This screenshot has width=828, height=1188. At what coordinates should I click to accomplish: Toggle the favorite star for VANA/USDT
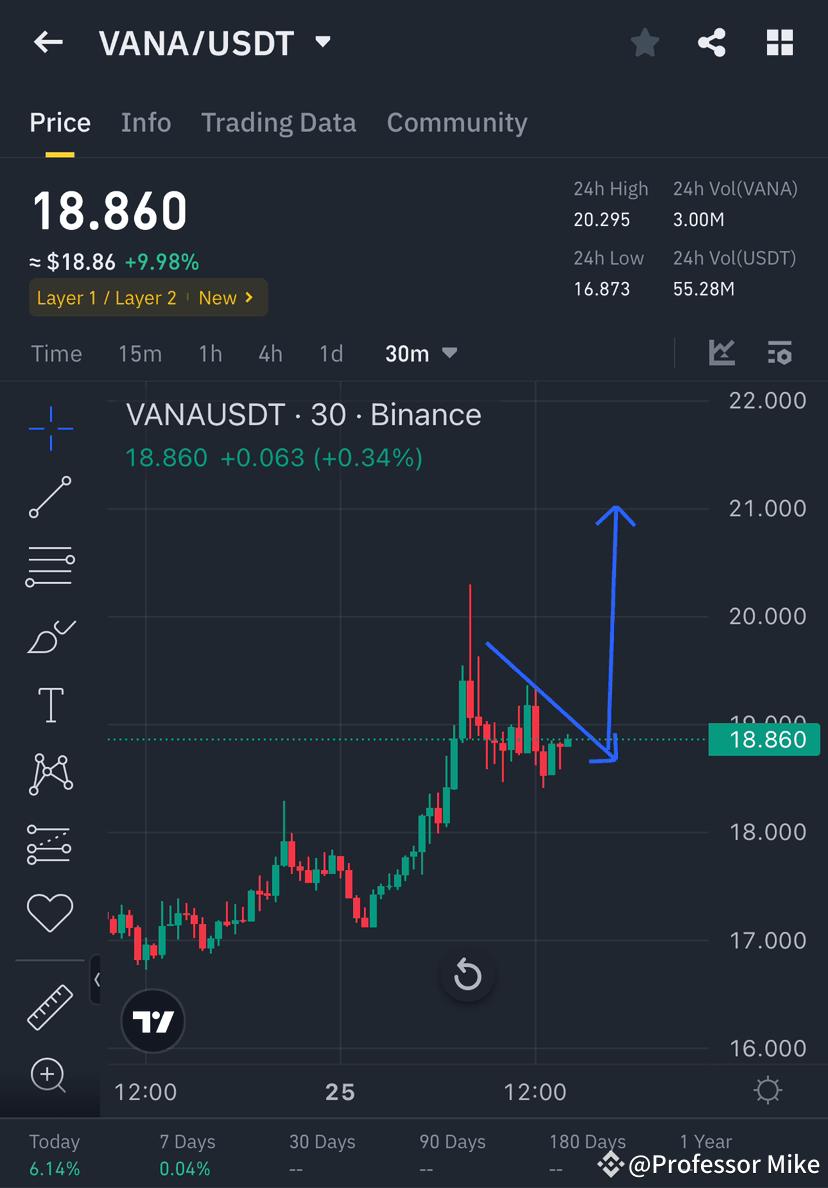pyautogui.click(x=644, y=42)
